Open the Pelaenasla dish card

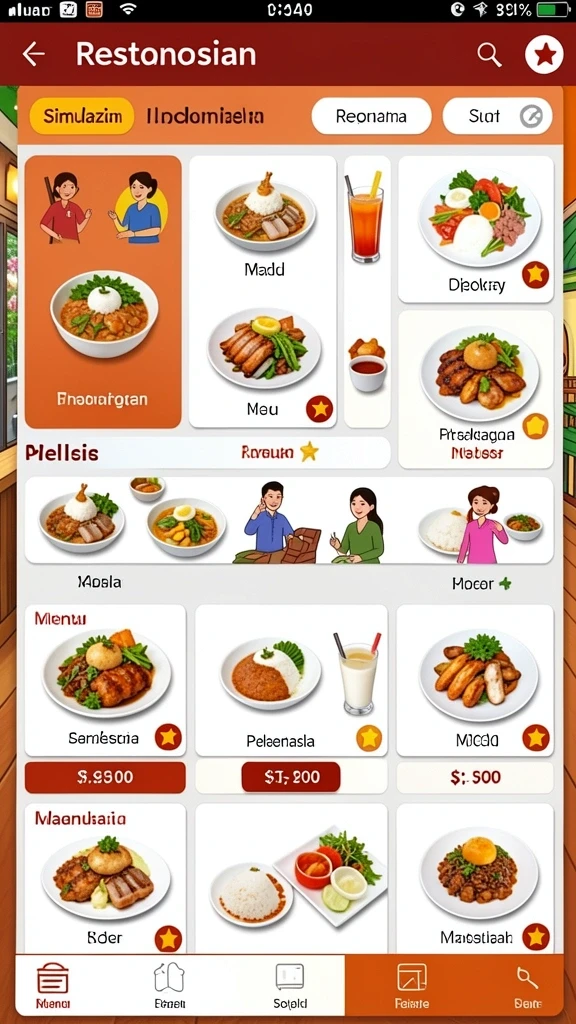click(291, 680)
